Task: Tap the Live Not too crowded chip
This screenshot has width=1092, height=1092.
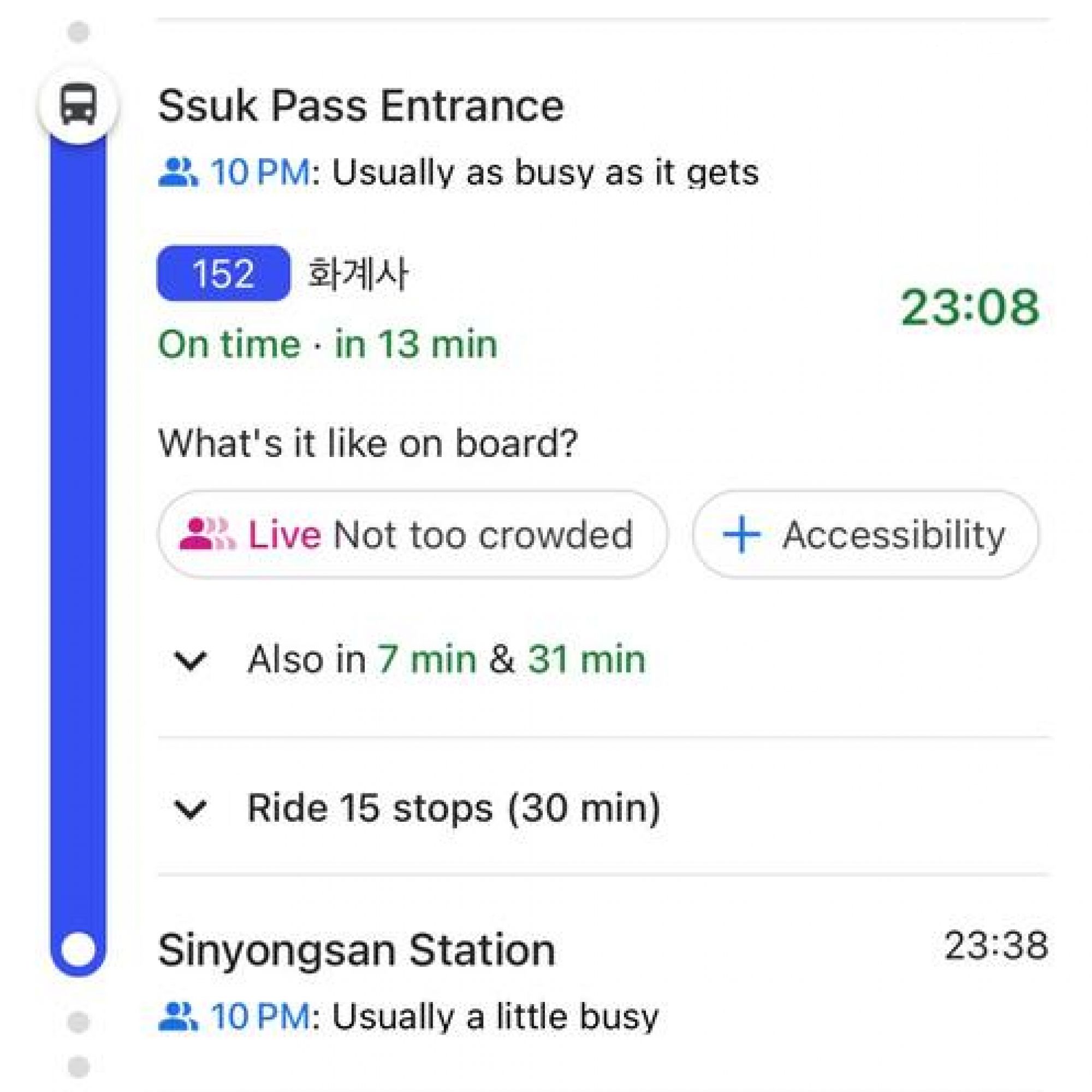Action: click(x=412, y=534)
